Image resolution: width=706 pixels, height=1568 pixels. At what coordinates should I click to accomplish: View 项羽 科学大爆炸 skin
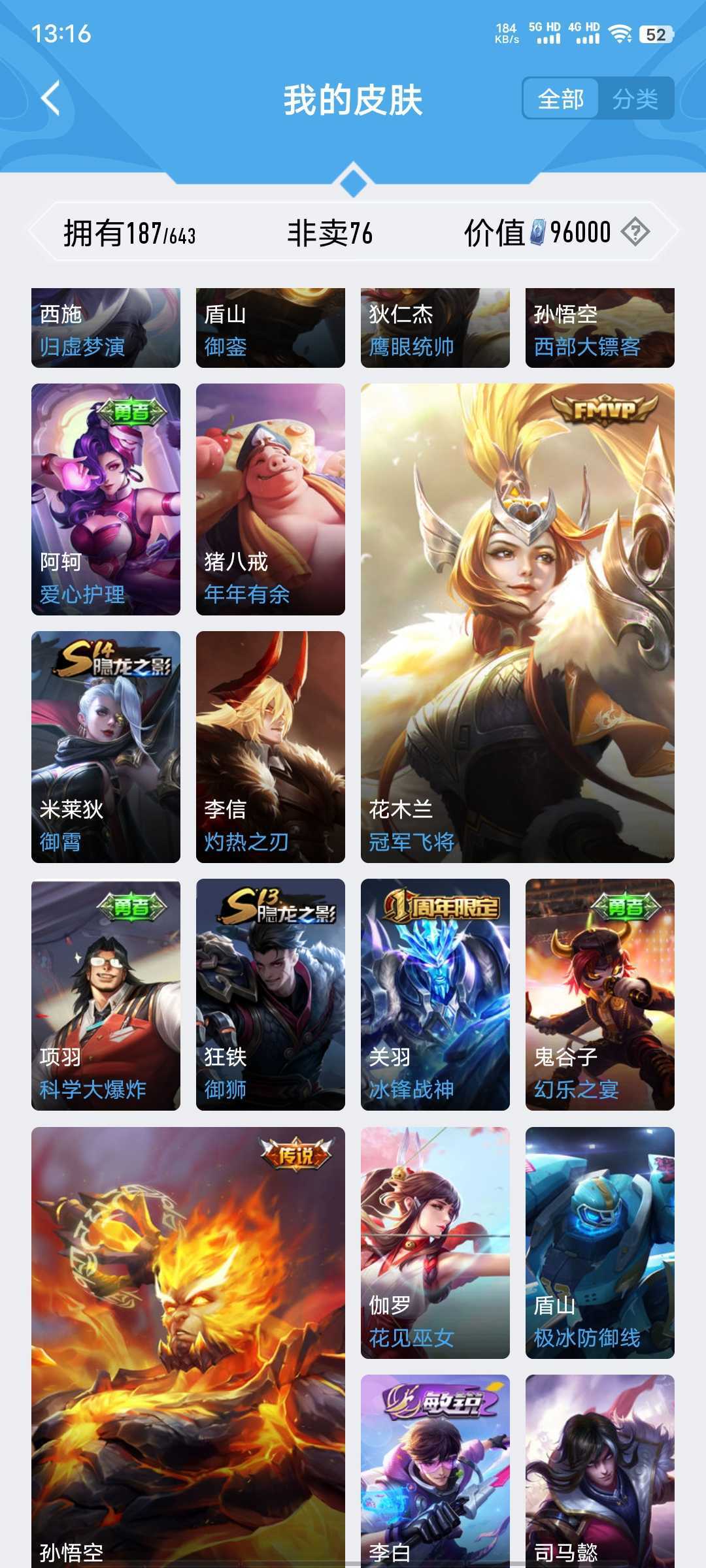[106, 994]
